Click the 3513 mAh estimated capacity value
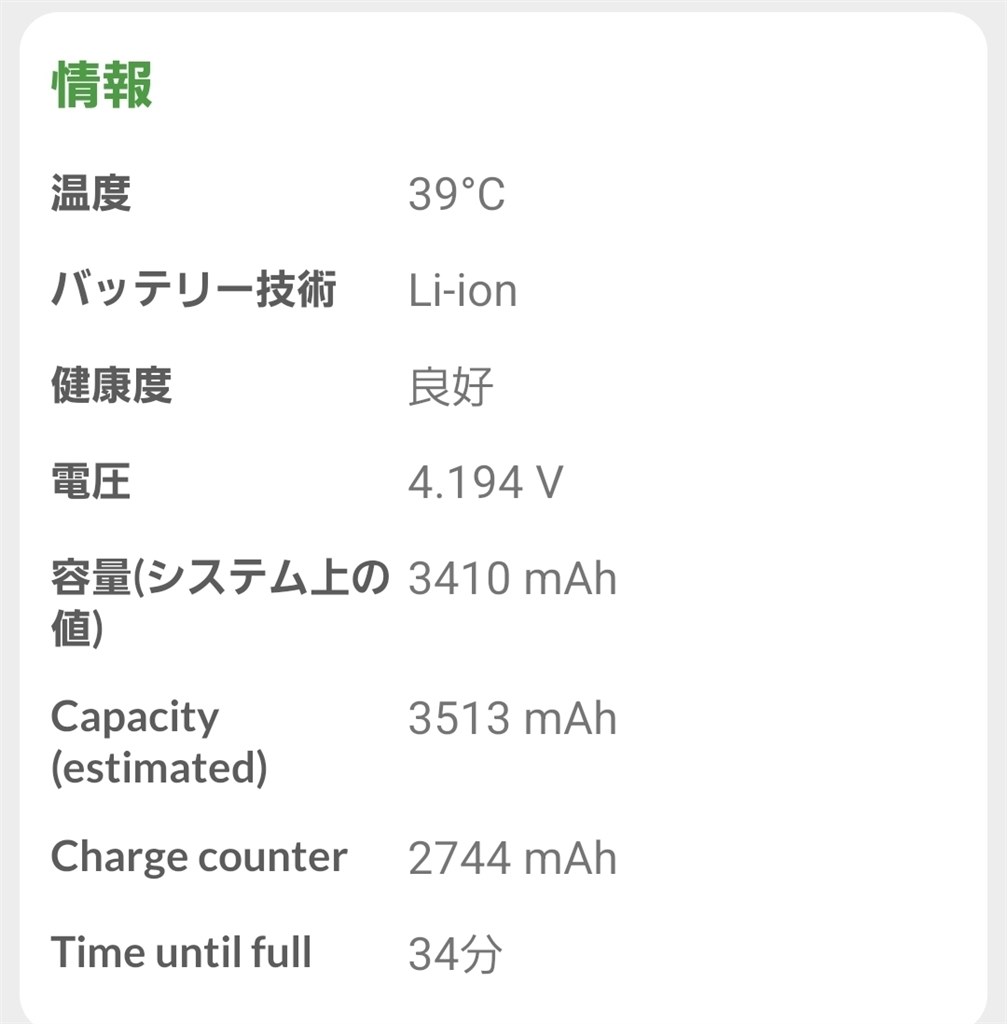Image resolution: width=1007 pixels, height=1024 pixels. (513, 718)
